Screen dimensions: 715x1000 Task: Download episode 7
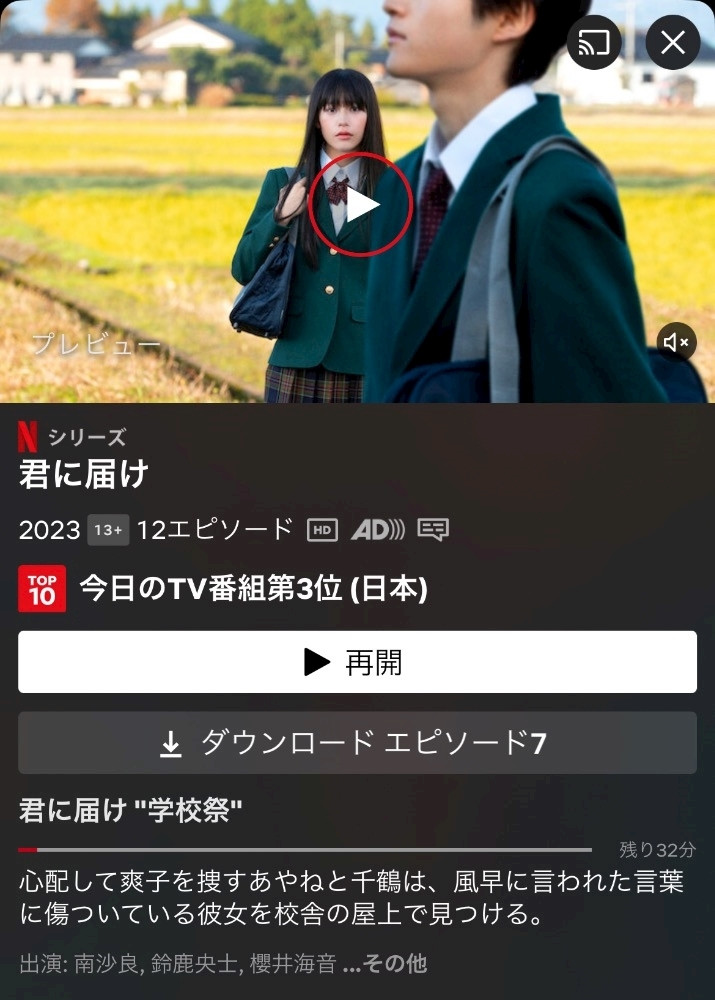(x=357, y=743)
